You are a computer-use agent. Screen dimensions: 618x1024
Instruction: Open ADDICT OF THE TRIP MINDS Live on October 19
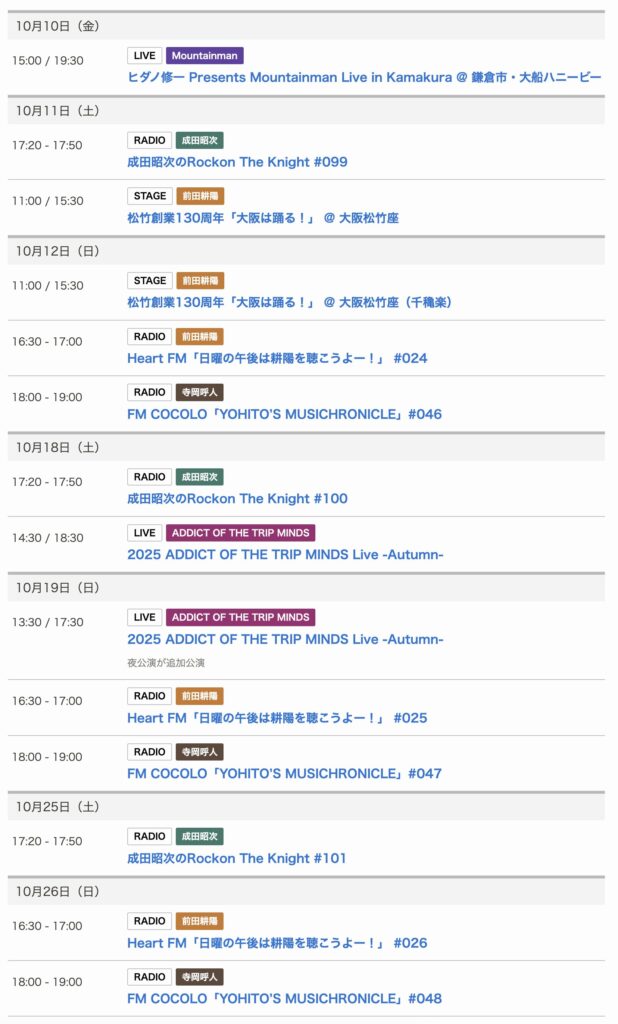click(285, 639)
